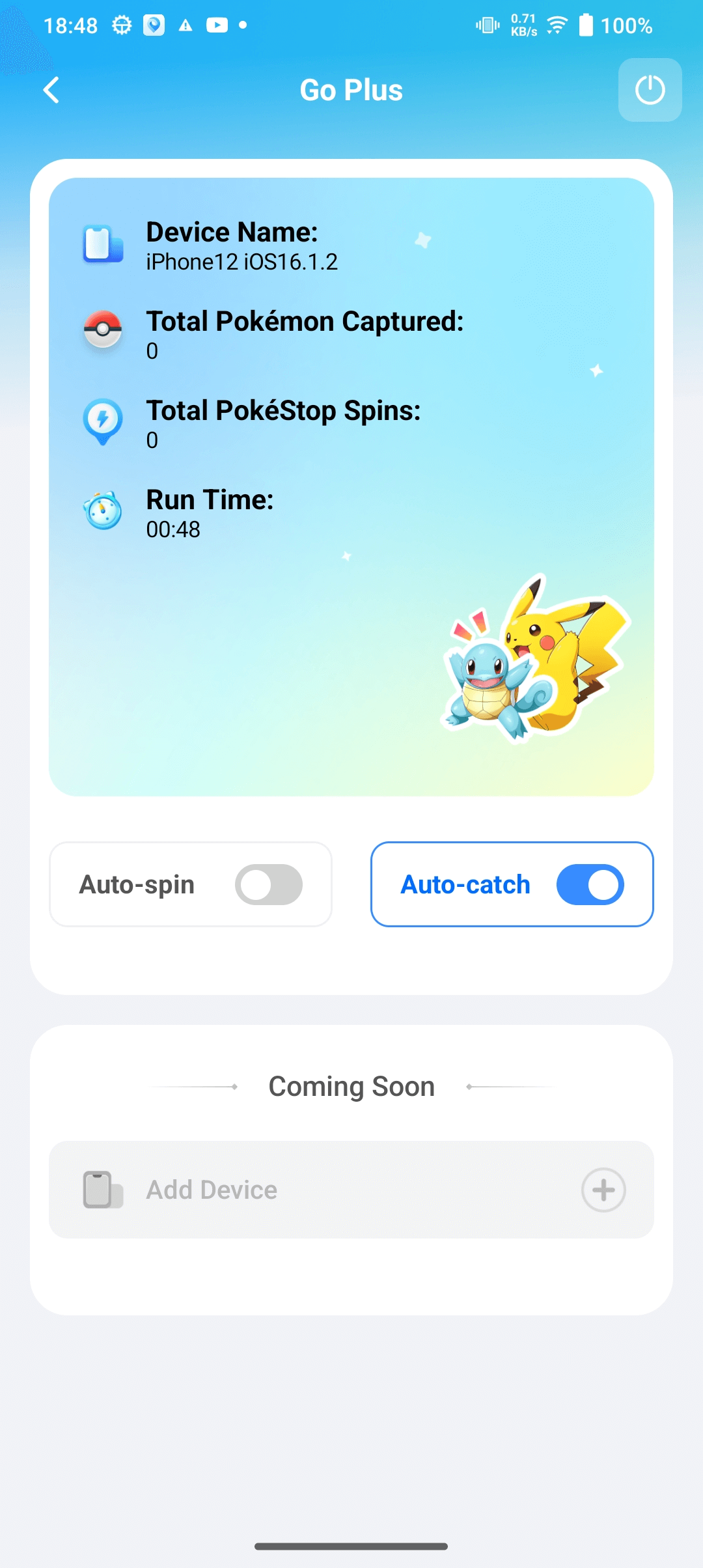Click the Auto-catch labeled button
Viewport: 703px width, 1568px height.
[x=464, y=884]
